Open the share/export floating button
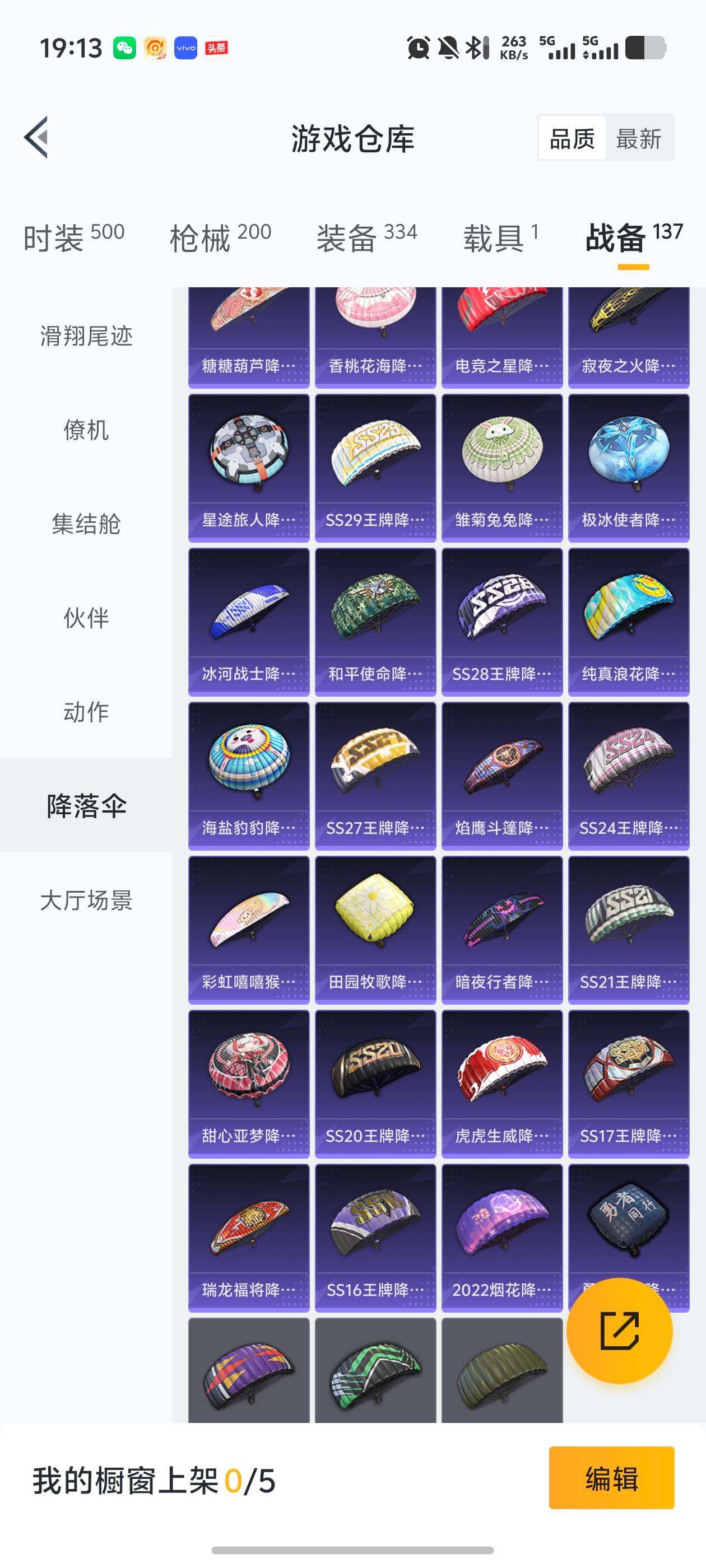This screenshot has width=706, height=1568. pyautogui.click(x=620, y=1332)
